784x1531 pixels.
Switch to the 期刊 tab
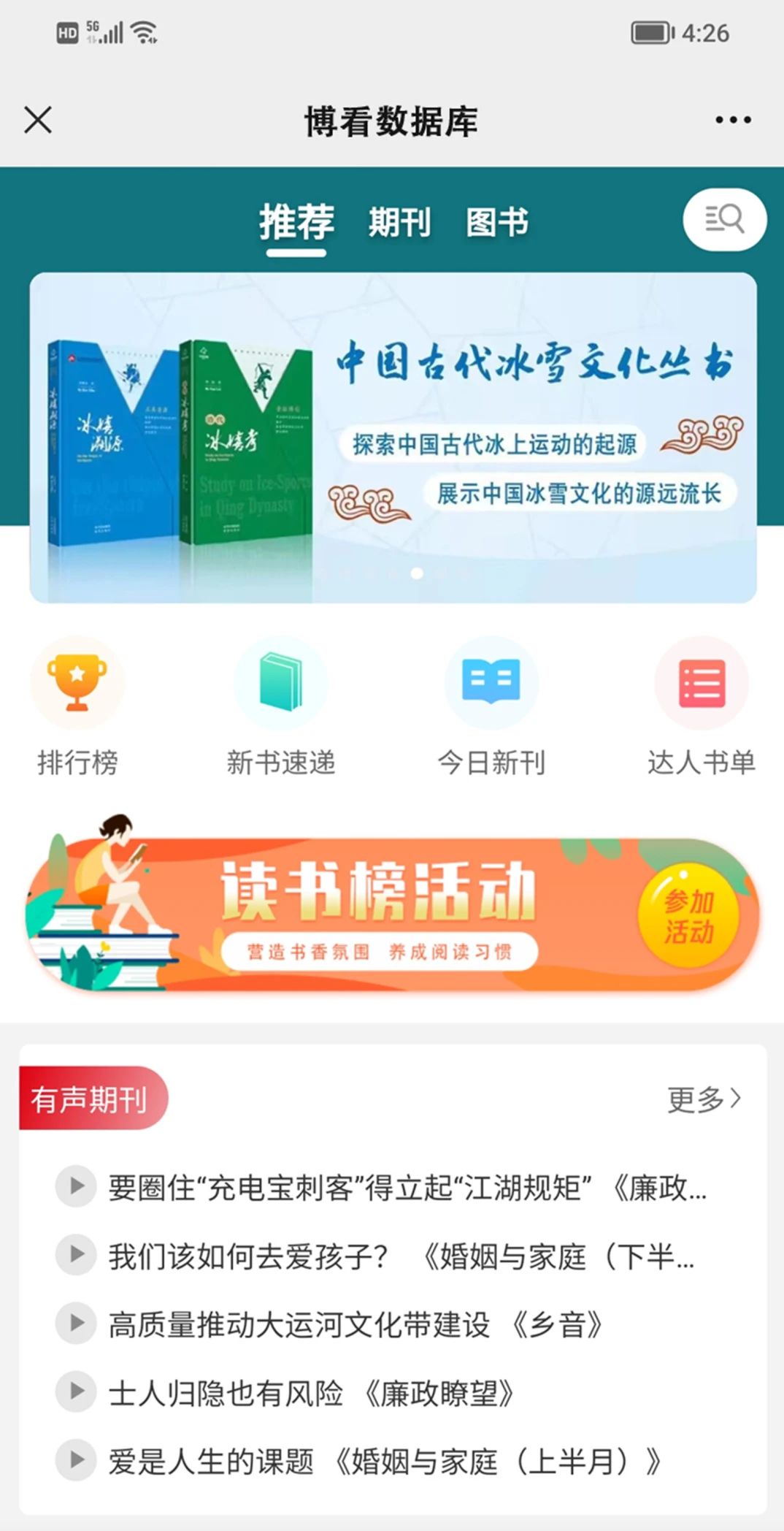pyautogui.click(x=399, y=222)
